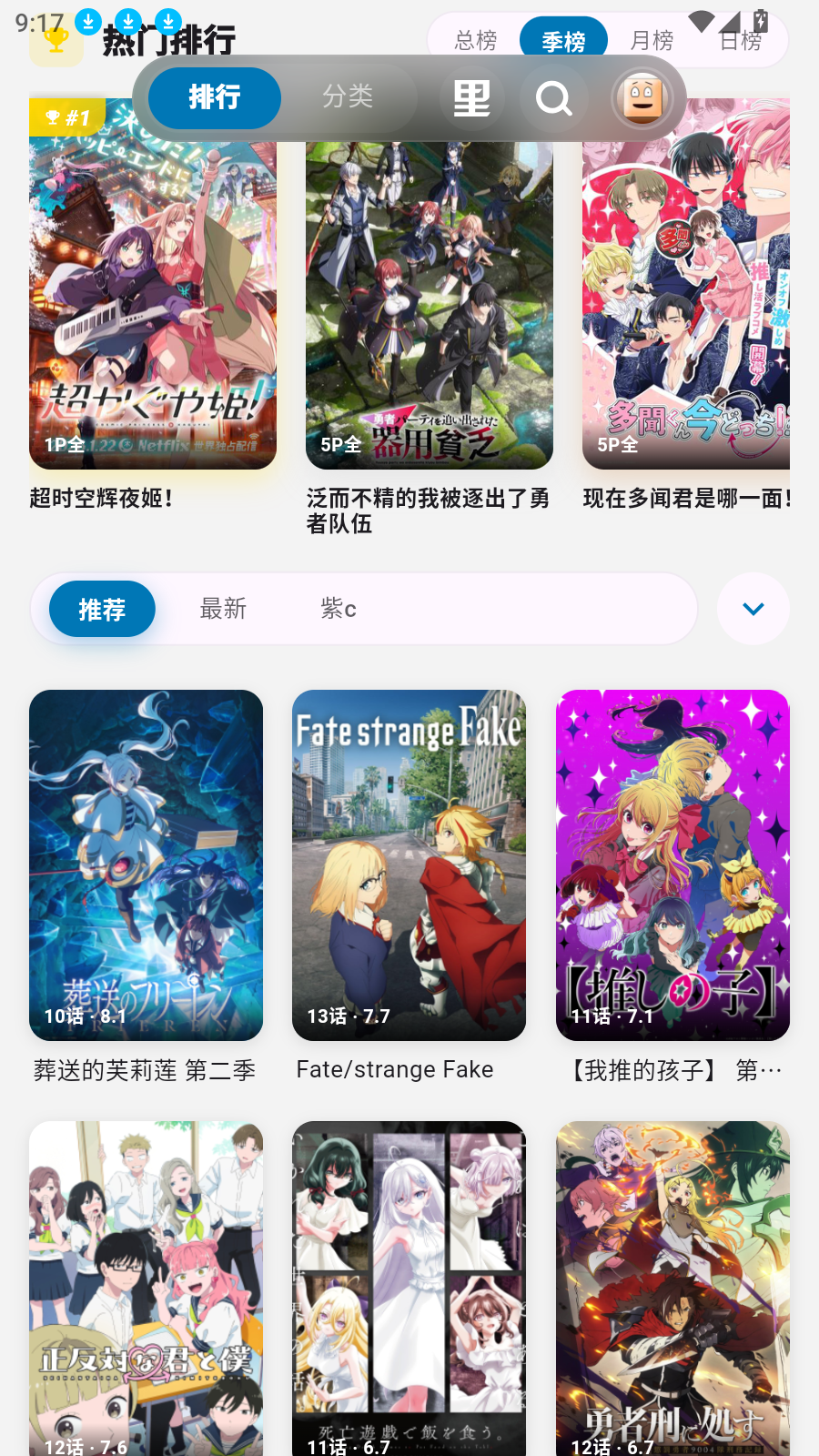Open the search magnifier icon
819x1456 pixels.
point(554,98)
